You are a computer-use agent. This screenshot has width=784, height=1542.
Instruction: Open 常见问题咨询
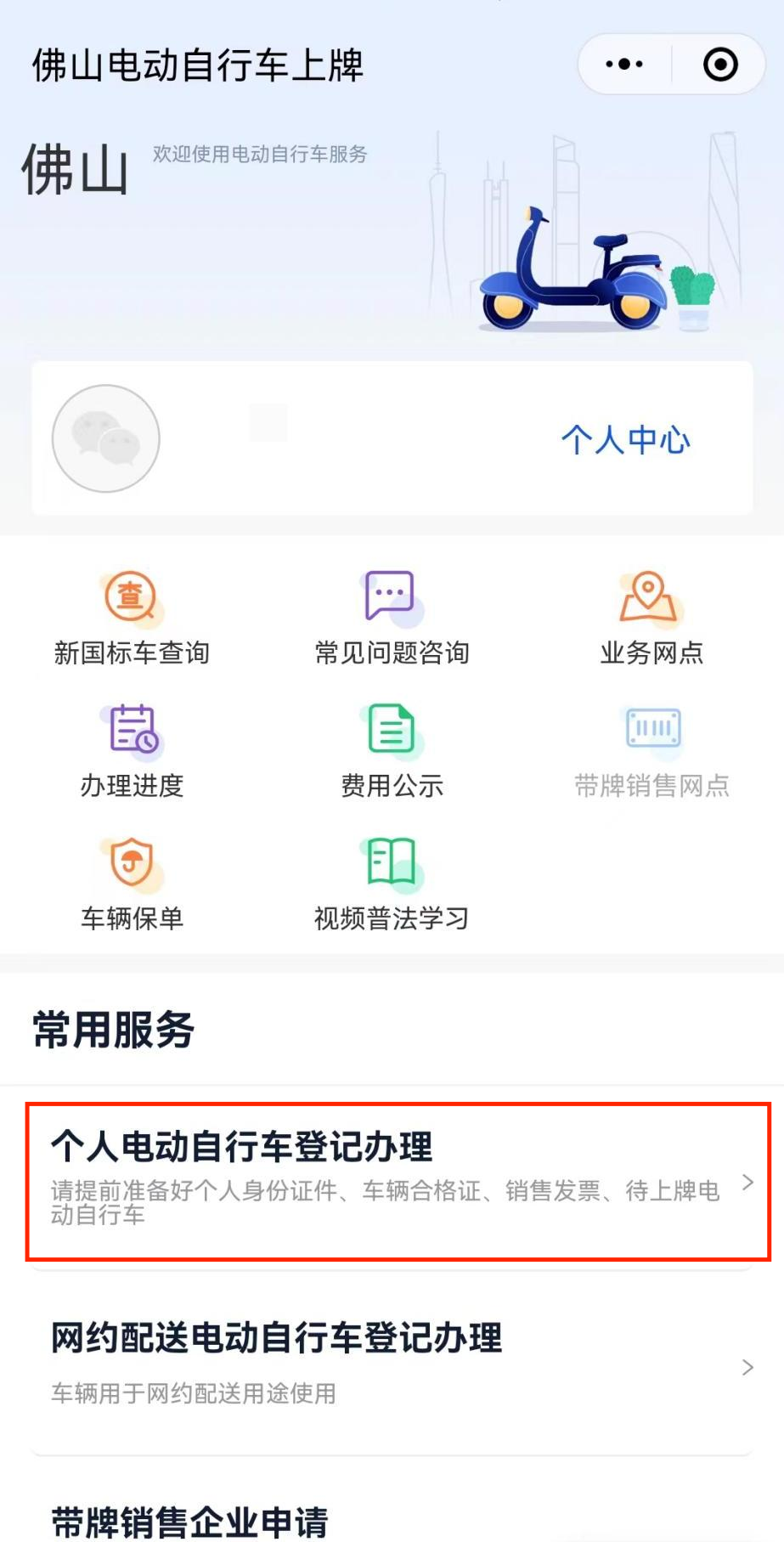tap(392, 618)
